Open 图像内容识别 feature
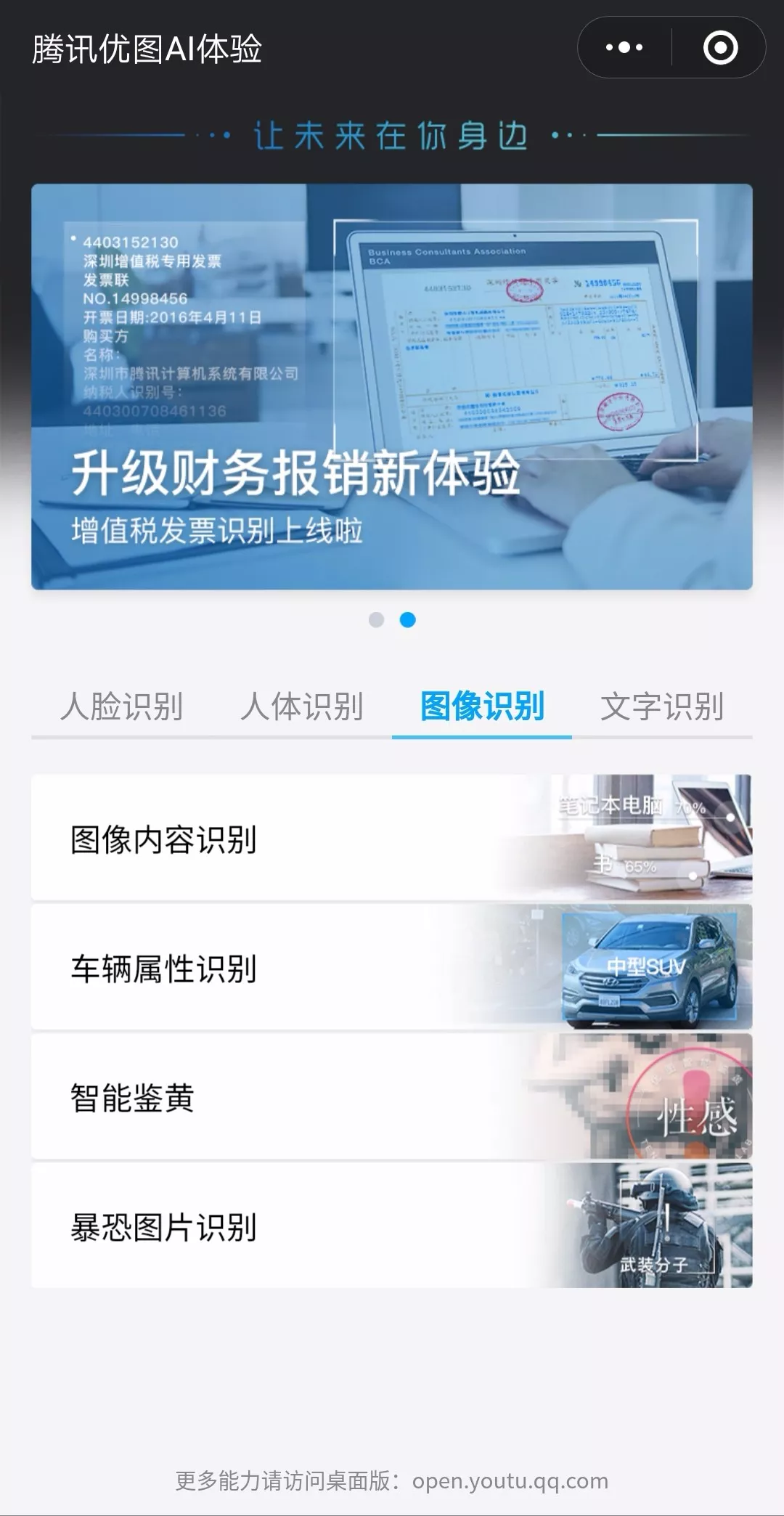Viewport: 784px width, 1516px height. [392, 838]
